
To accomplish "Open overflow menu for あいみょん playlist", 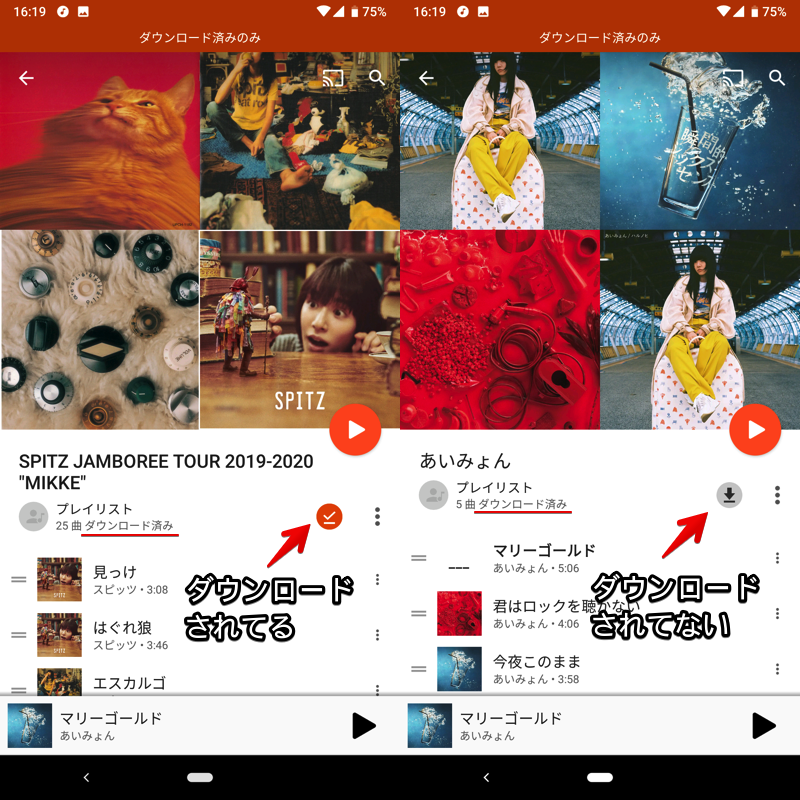I will tap(777, 494).
